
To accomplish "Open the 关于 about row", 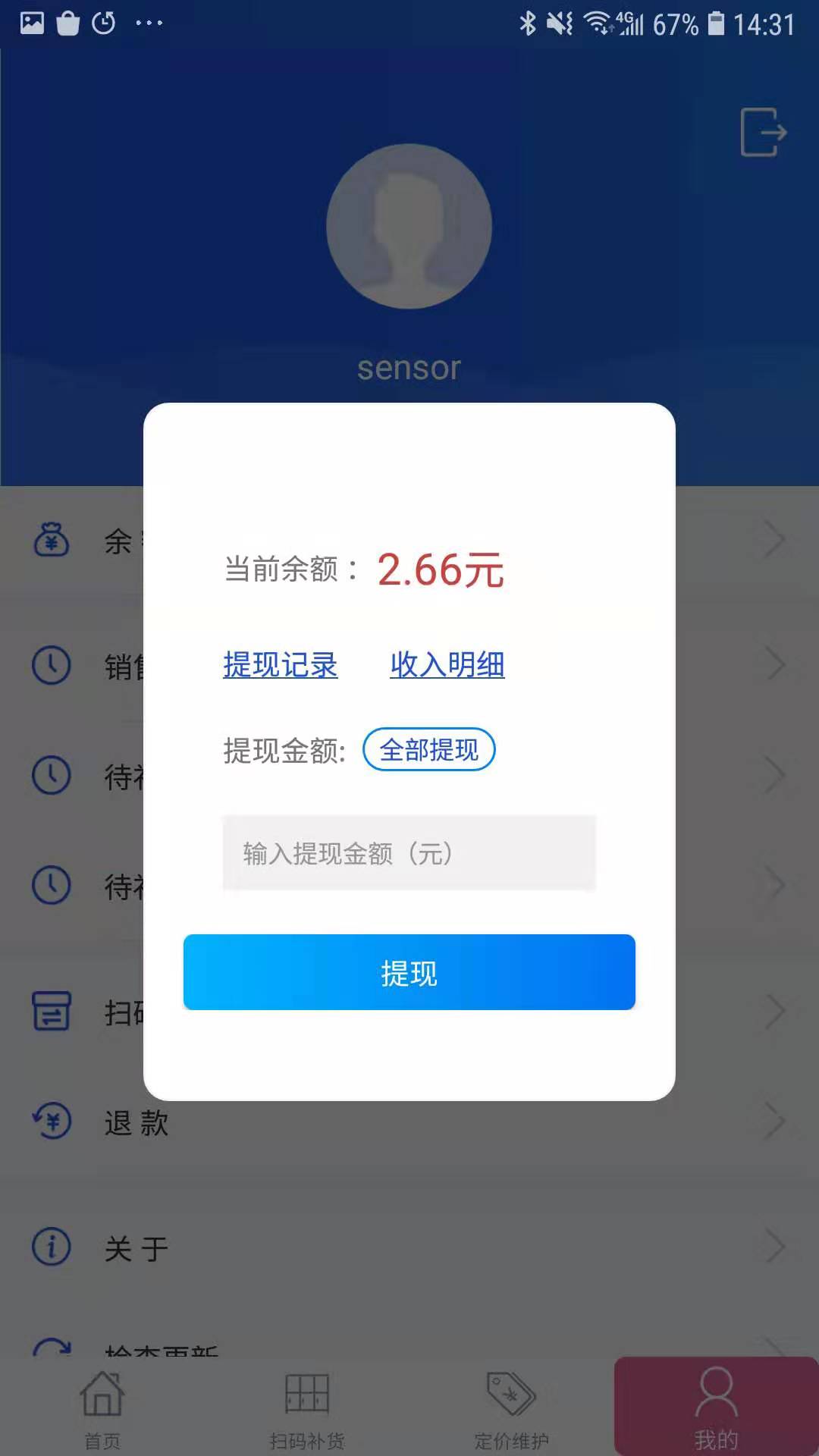I will [409, 1247].
